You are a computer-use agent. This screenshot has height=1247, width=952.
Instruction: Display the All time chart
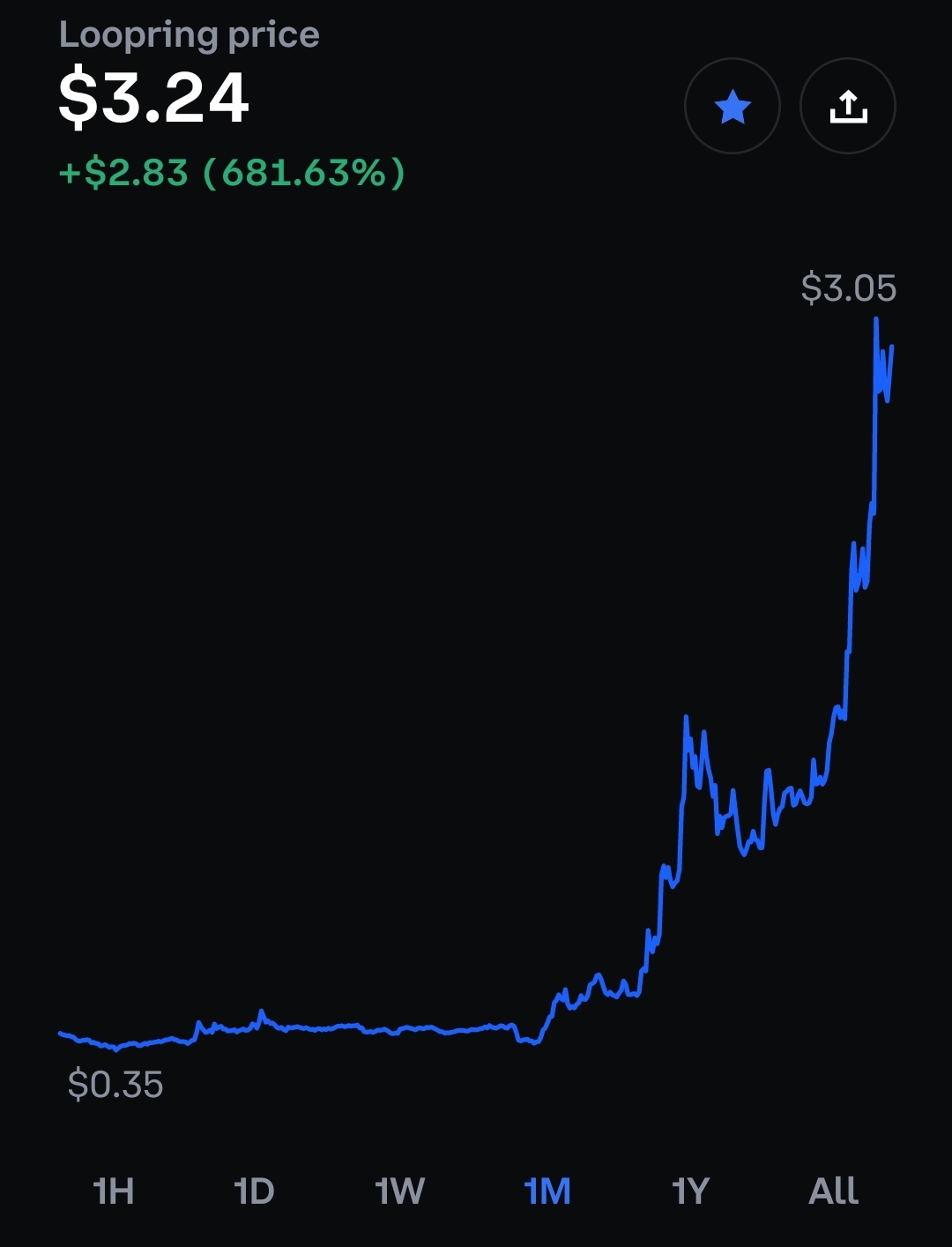click(x=833, y=1191)
